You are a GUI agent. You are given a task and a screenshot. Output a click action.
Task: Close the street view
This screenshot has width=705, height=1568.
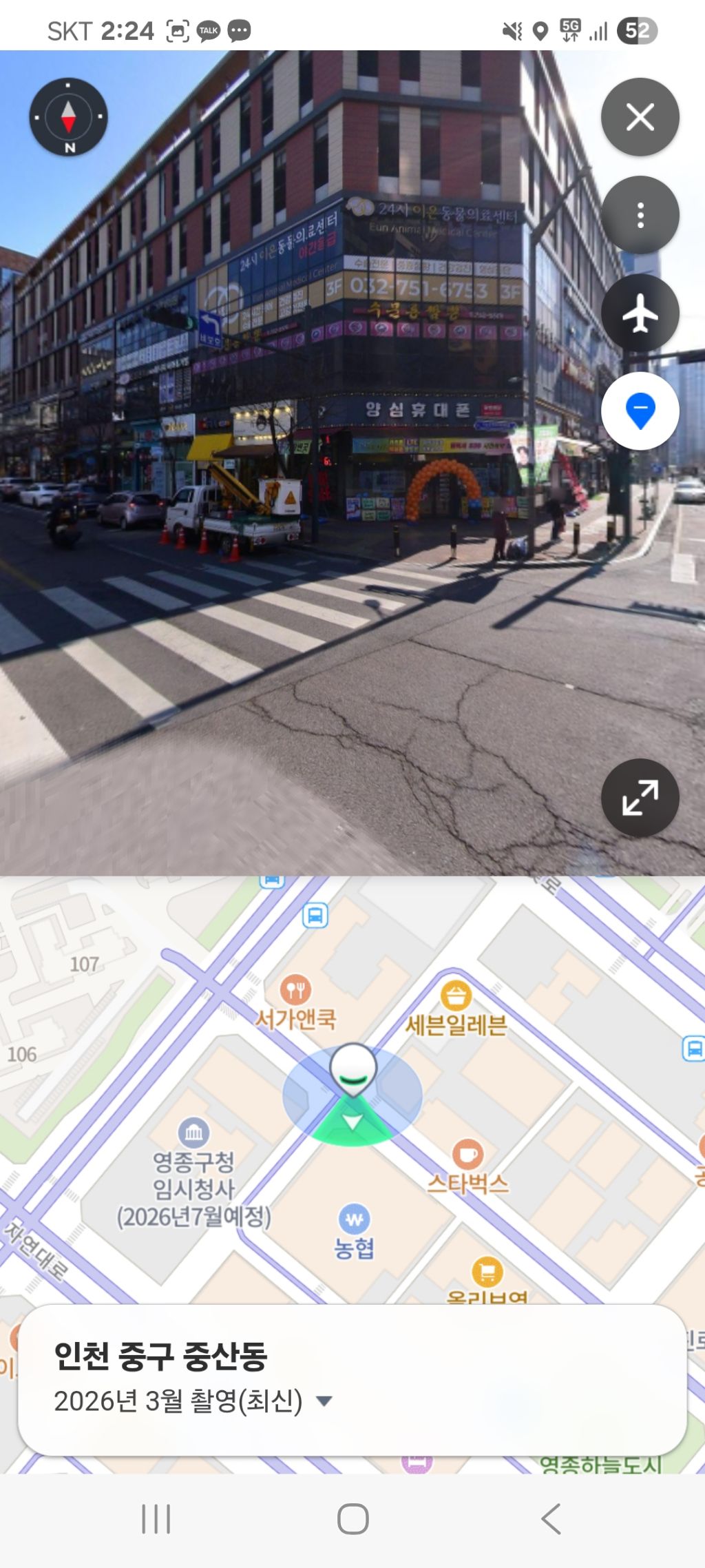click(x=640, y=117)
